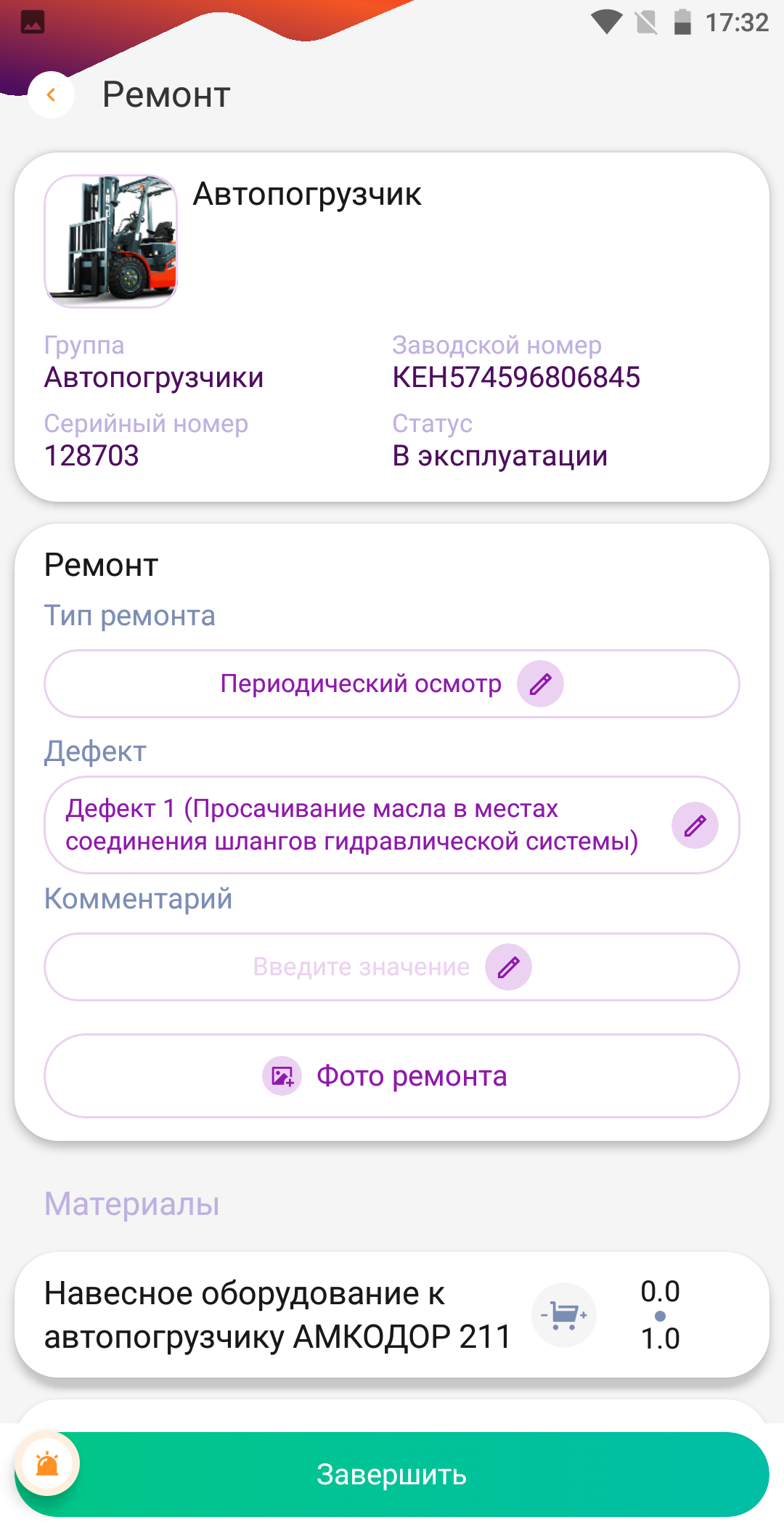
Task: Tap the cart icon for АМКОДОР 211 material
Action: click(564, 1315)
